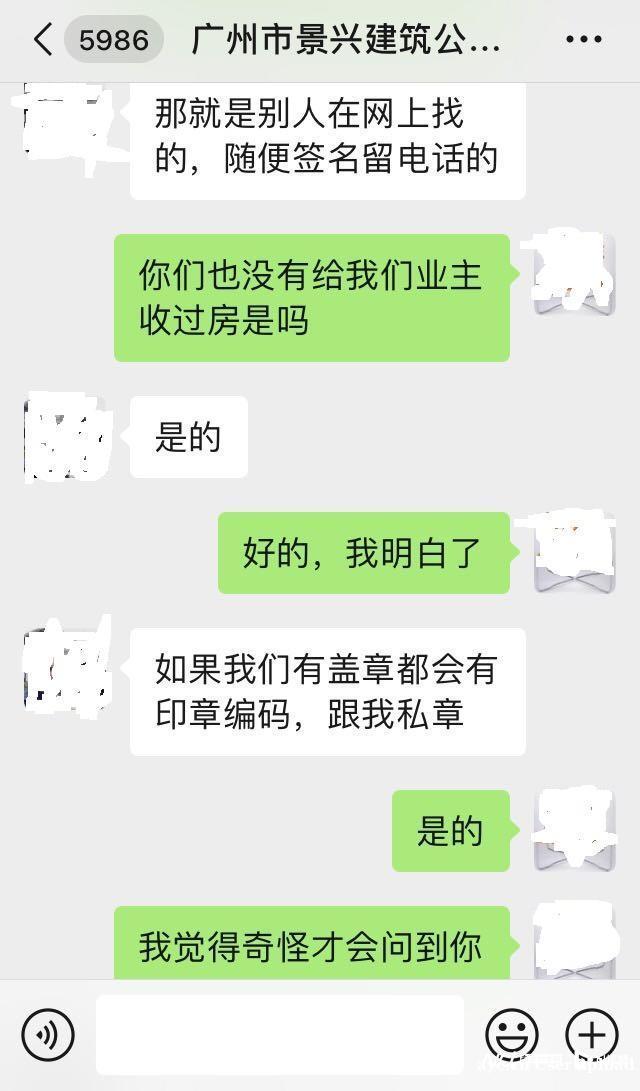Open the plus attachments menu
Image resolution: width=640 pixels, height=1091 pixels.
(x=591, y=1034)
